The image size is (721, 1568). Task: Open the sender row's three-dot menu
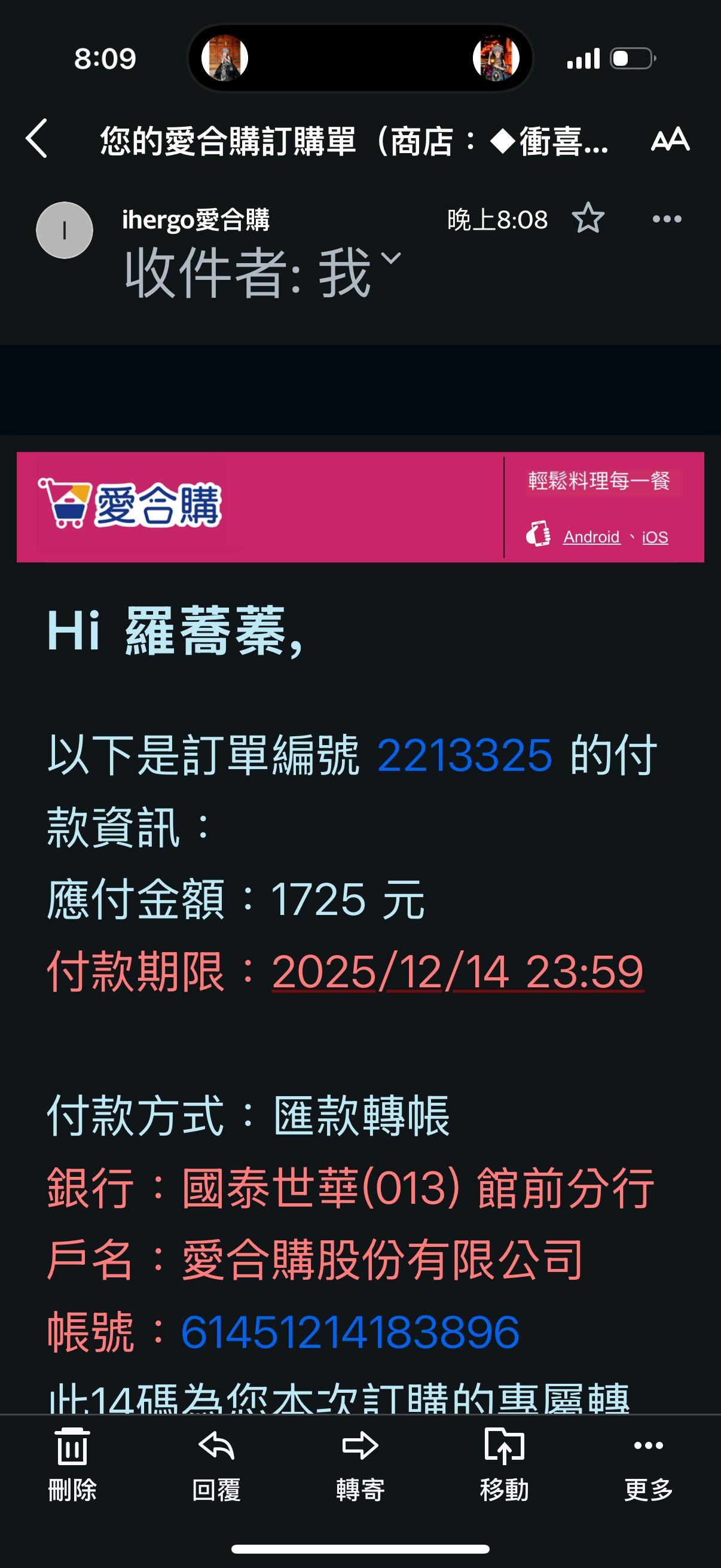(x=667, y=219)
